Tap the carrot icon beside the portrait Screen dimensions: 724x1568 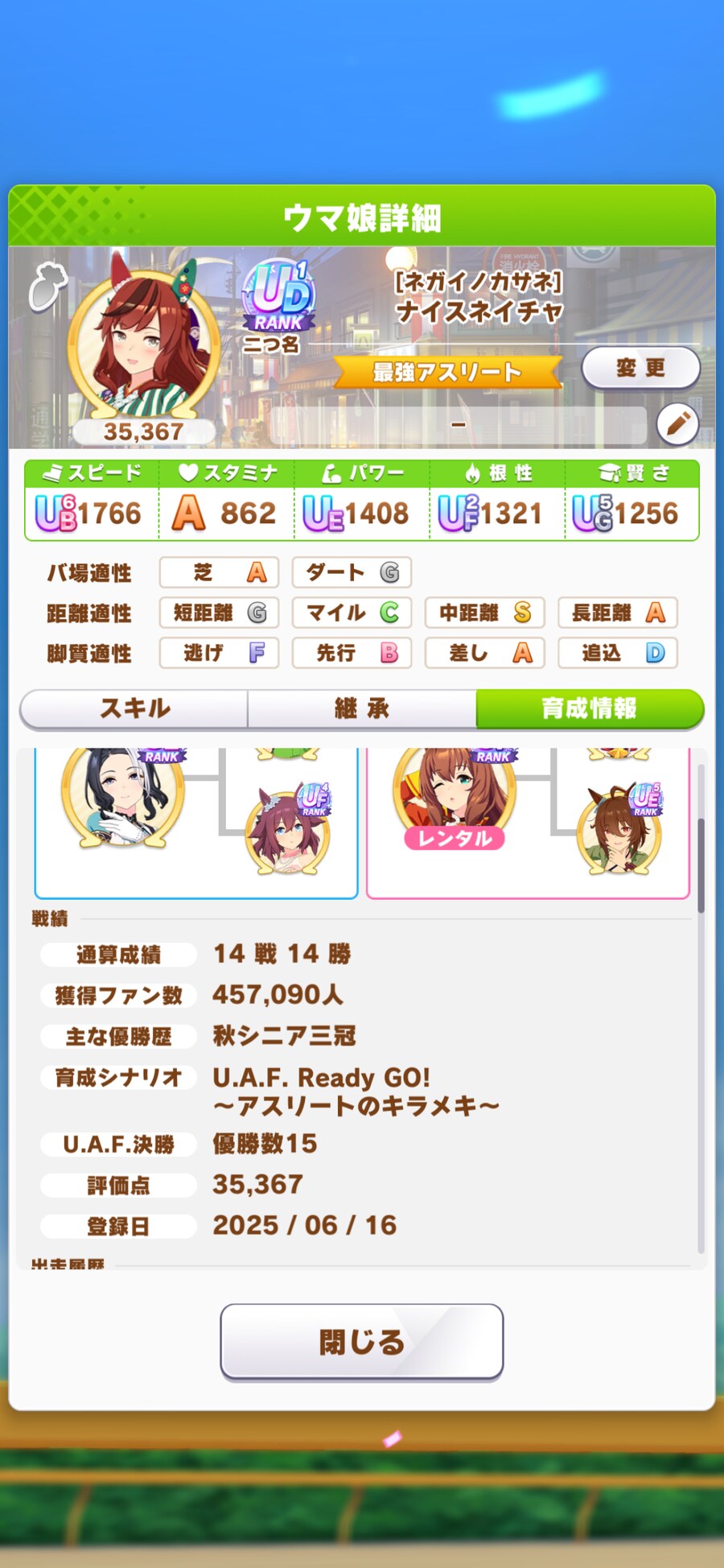pyautogui.click(x=47, y=286)
